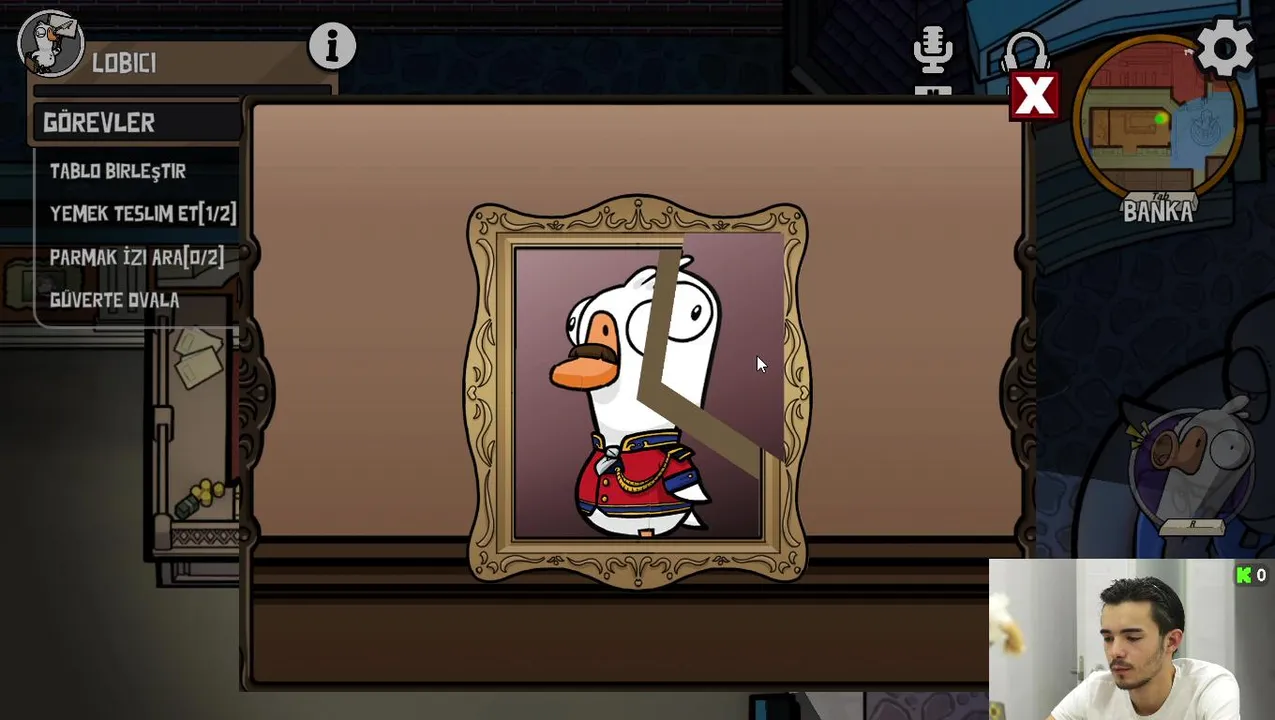1275x720 pixels.
Task: Open the game settings gear
Action: [x=1224, y=47]
